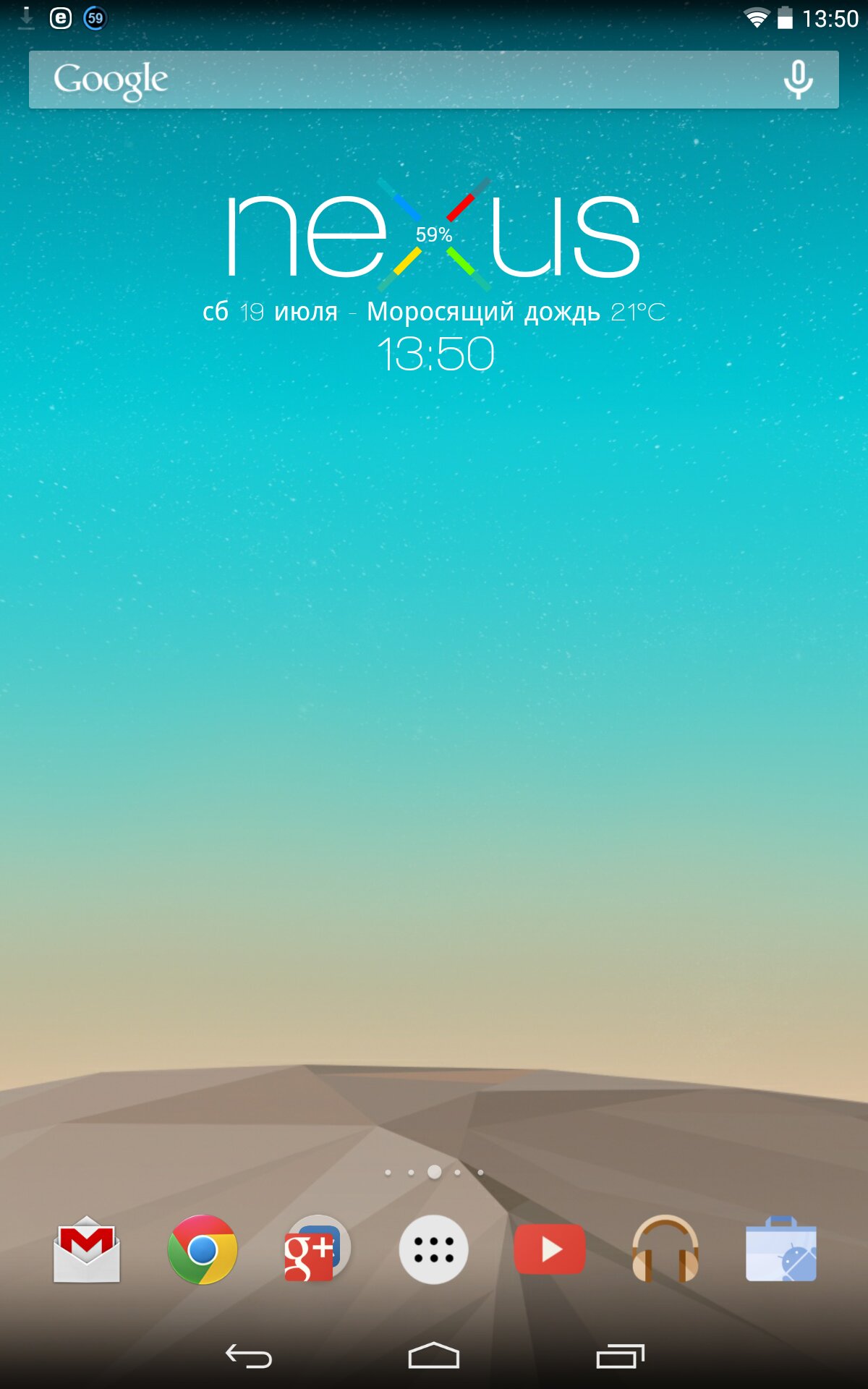Launch the YouTube app
The height and width of the screenshot is (1389, 868).
550,1249
